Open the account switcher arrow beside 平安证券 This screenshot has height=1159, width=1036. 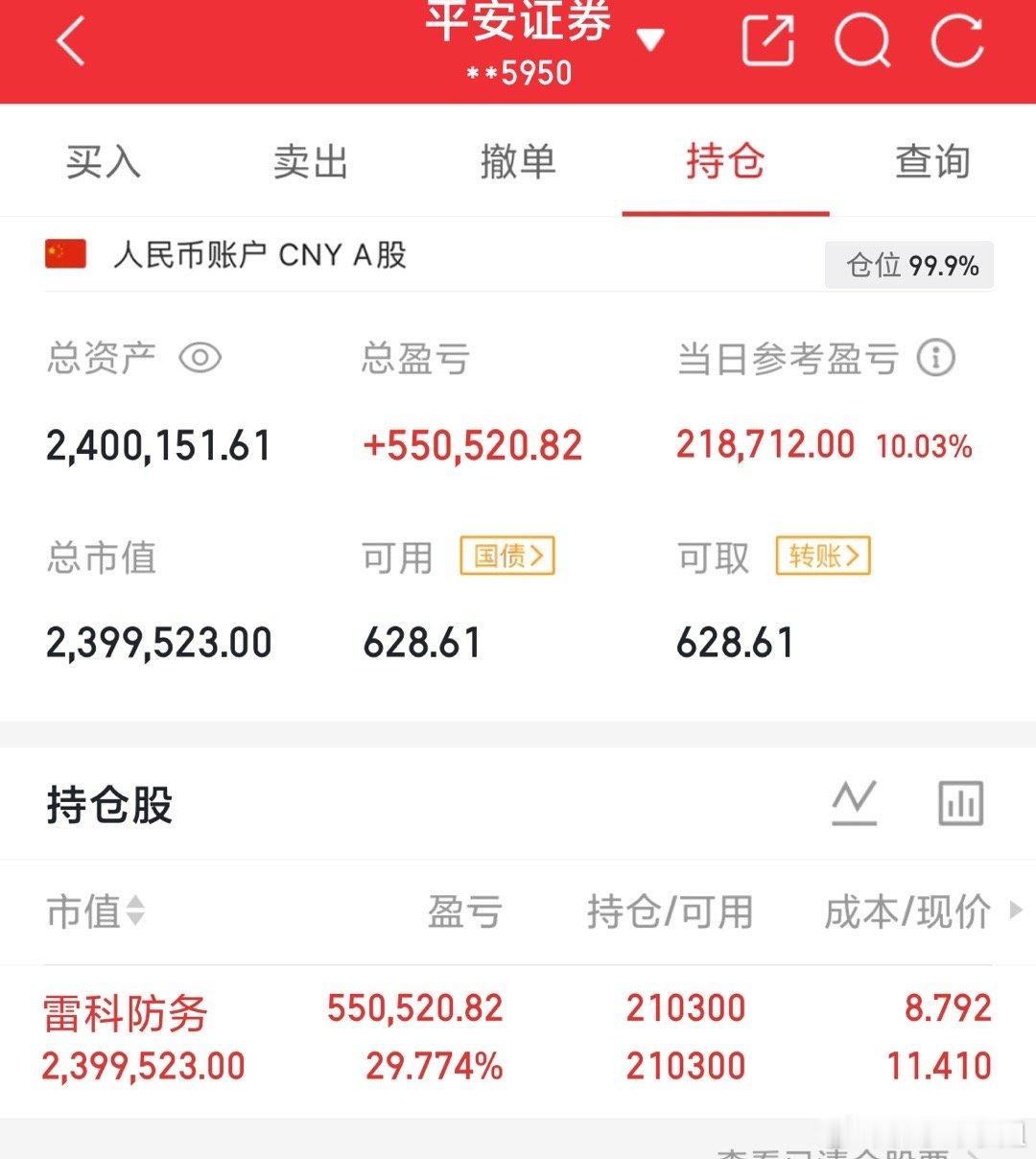(x=650, y=38)
